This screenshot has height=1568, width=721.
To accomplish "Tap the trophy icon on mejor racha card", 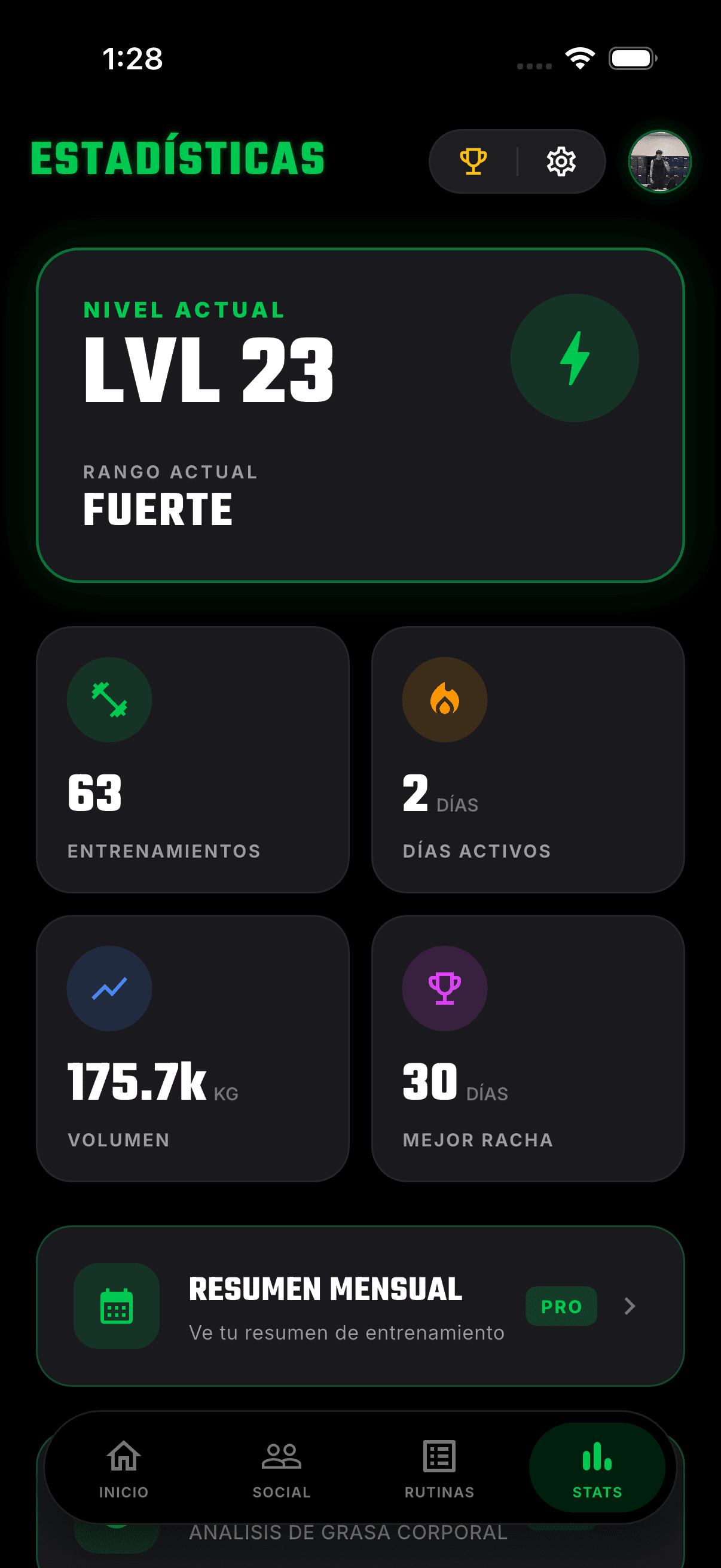I will click(444, 989).
